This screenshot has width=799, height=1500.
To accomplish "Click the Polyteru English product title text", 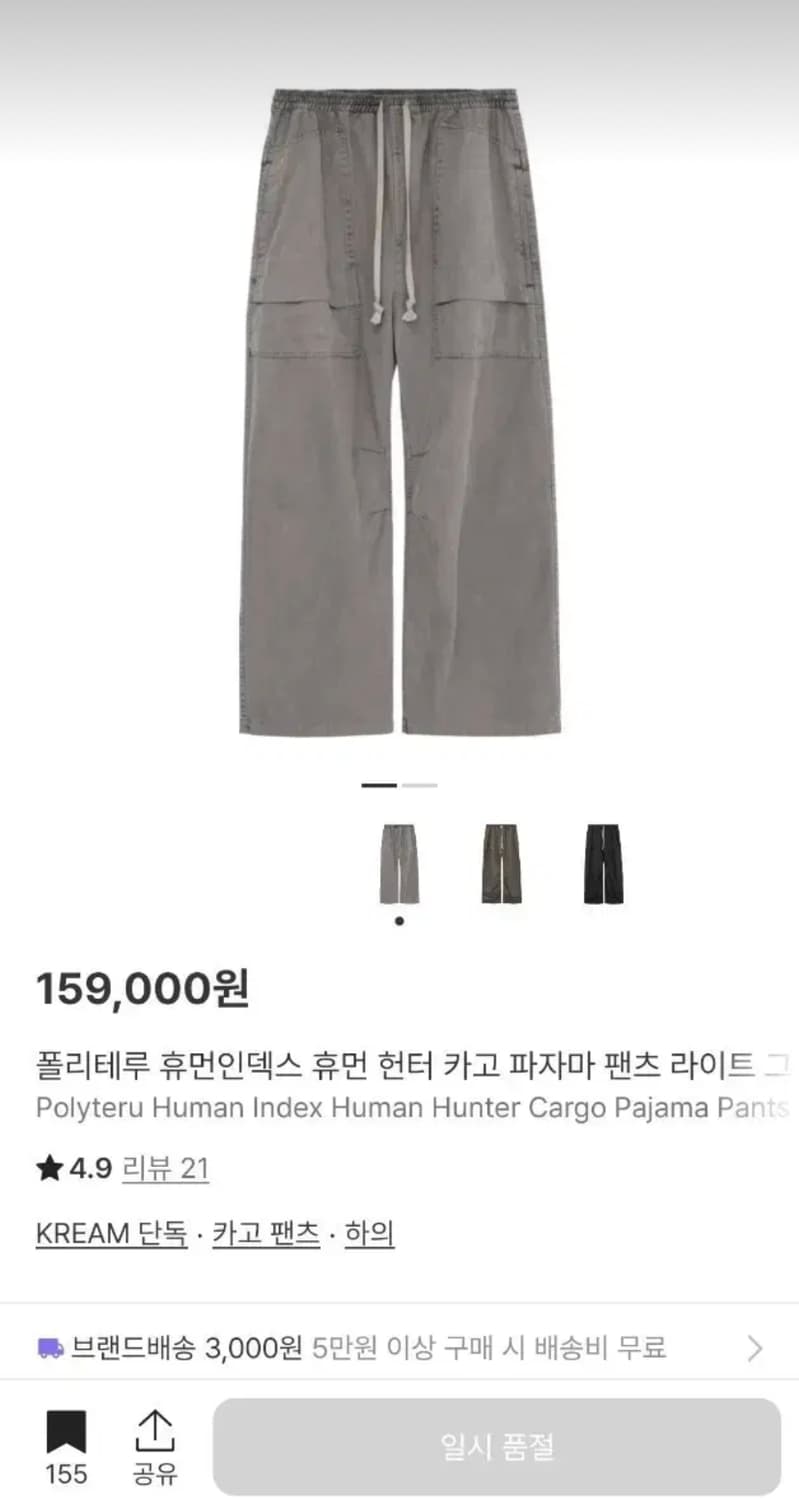I will tap(400, 1107).
